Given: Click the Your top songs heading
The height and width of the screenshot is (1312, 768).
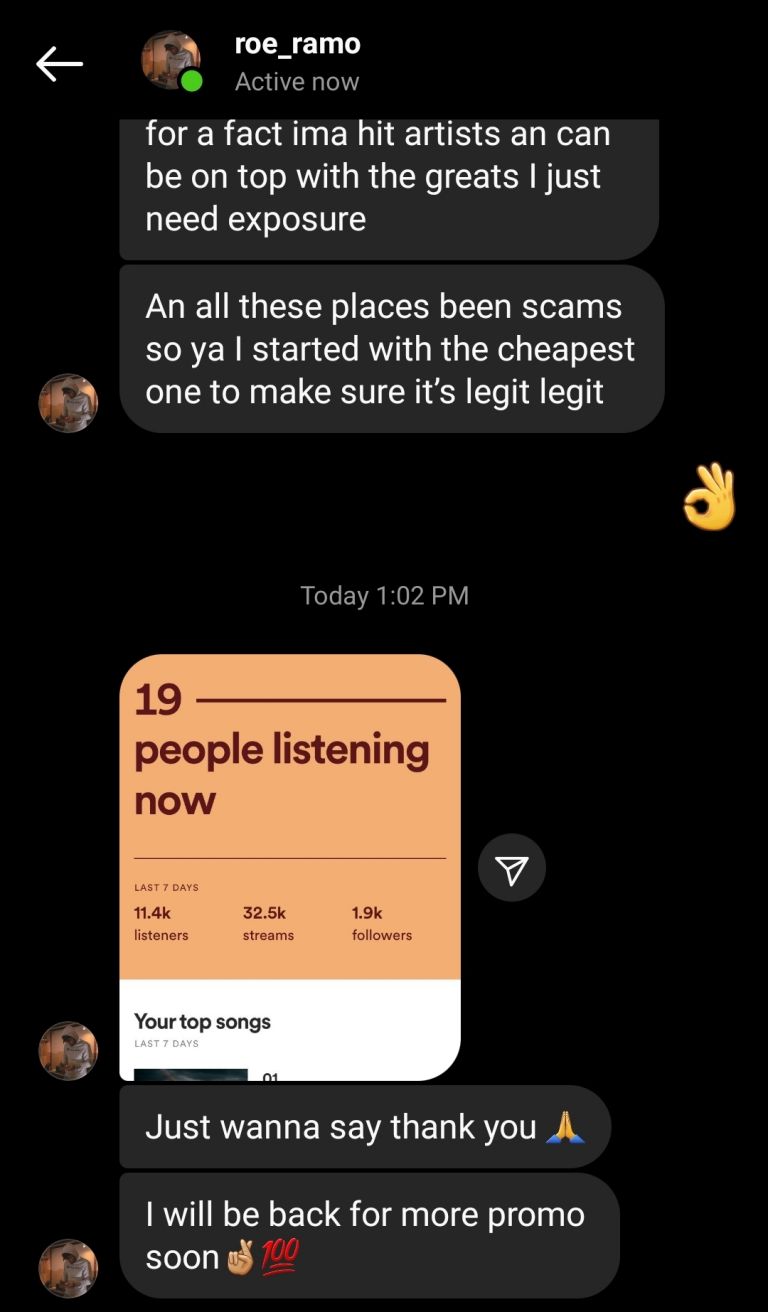Looking at the screenshot, I should 201,1022.
